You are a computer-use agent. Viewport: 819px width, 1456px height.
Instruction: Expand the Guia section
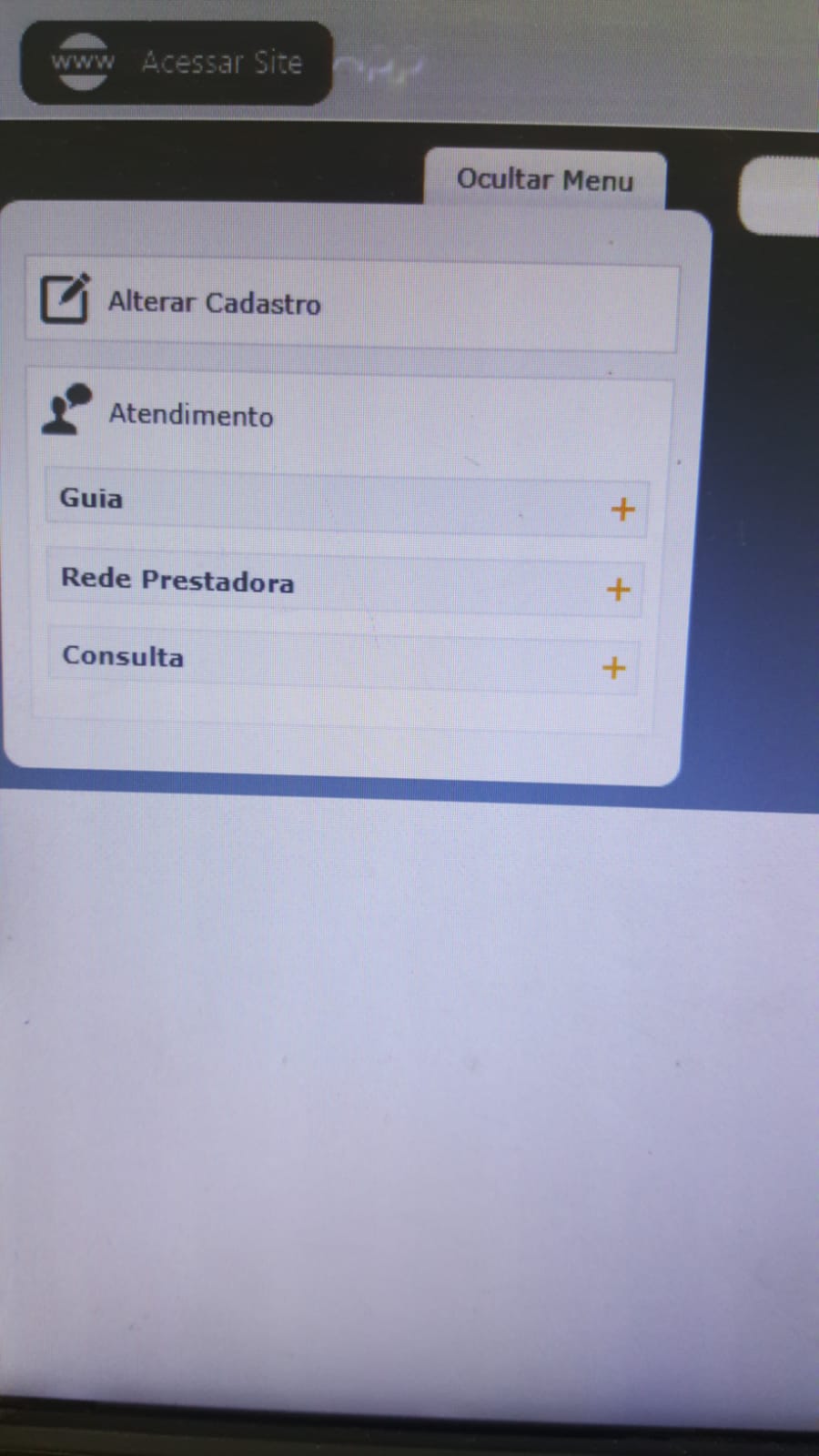[x=622, y=509]
